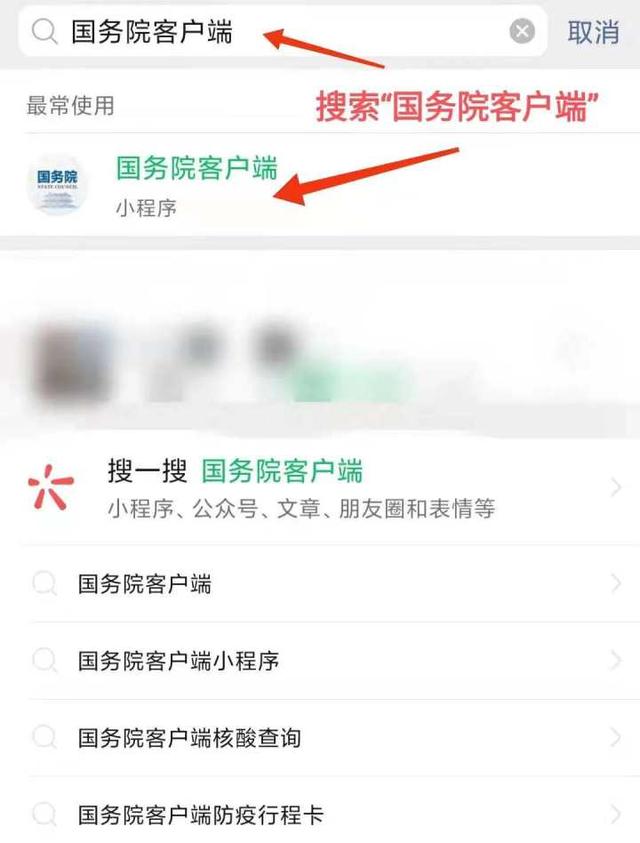Cancel the search with 取消
The image size is (640, 843).
(x=594, y=32)
